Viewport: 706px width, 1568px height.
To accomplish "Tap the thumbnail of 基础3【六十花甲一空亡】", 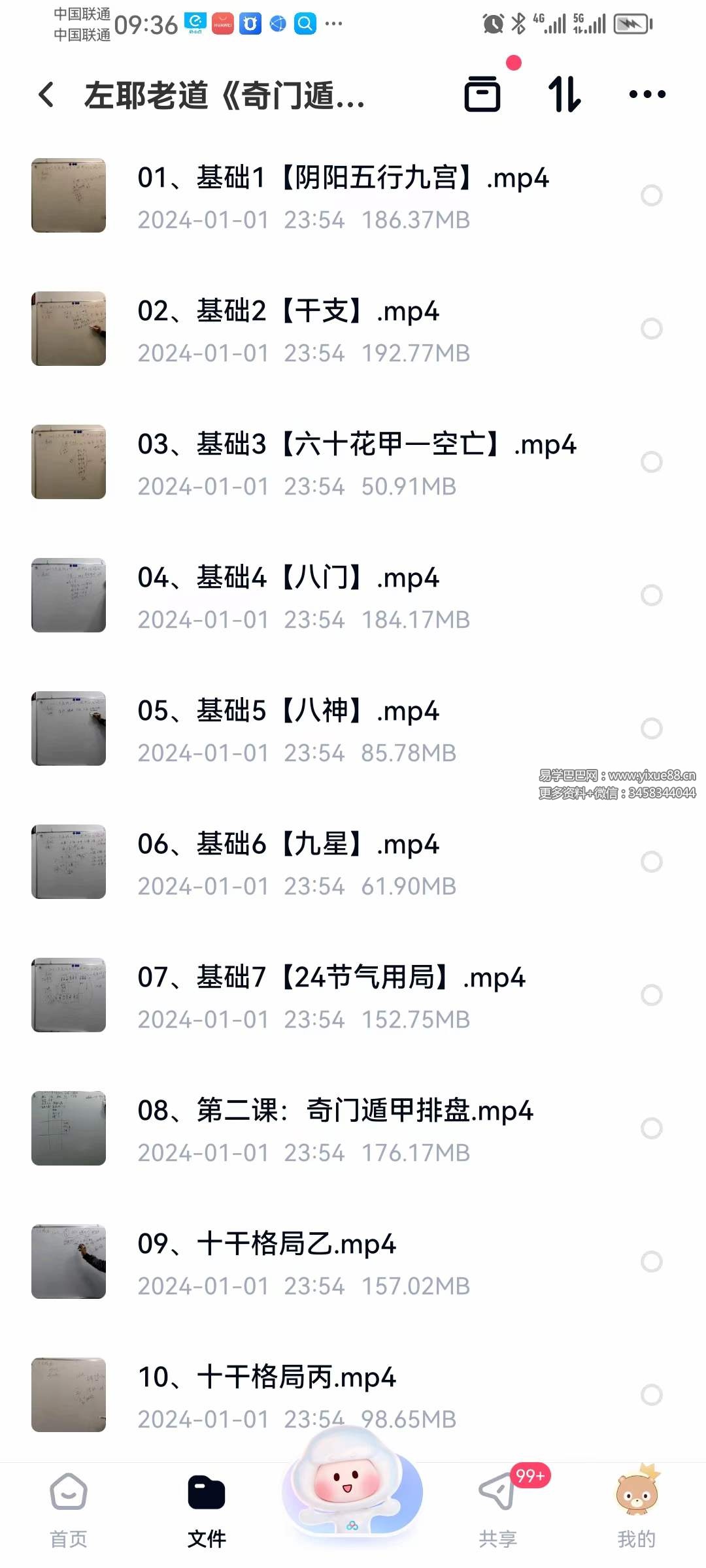I will (x=68, y=463).
